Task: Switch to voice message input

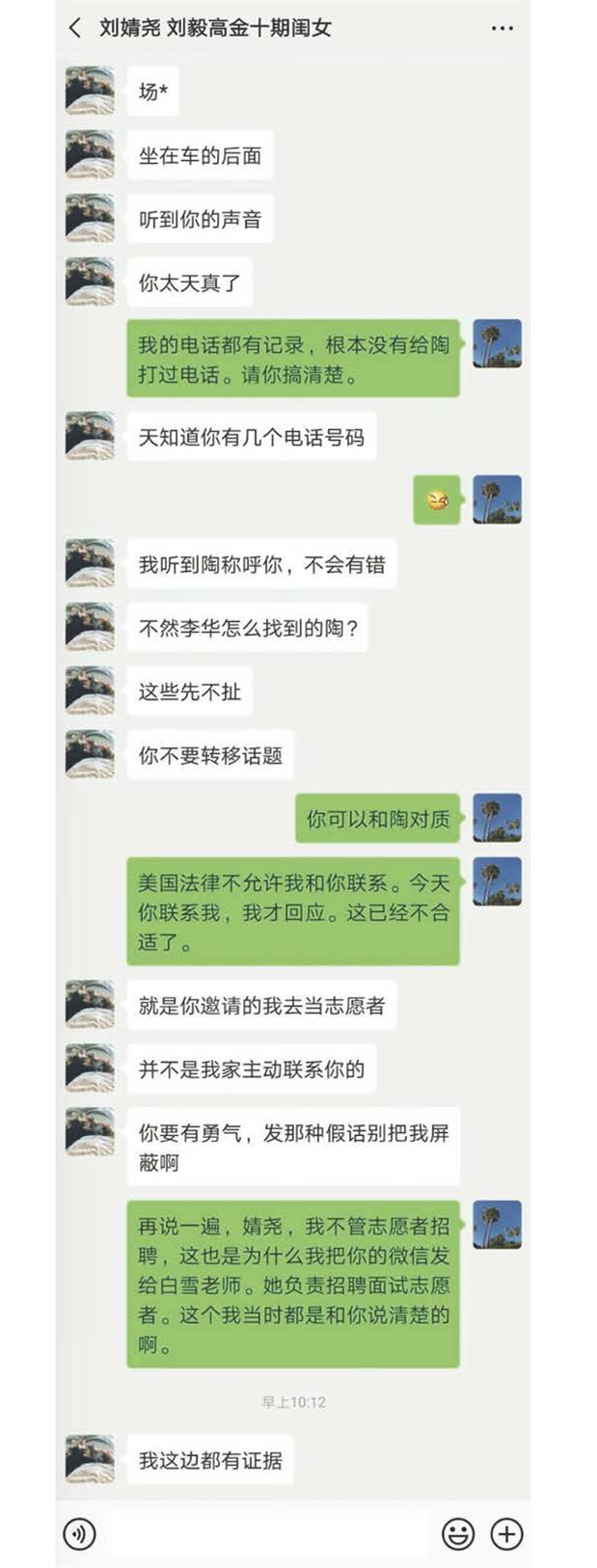Action: tap(79, 1533)
